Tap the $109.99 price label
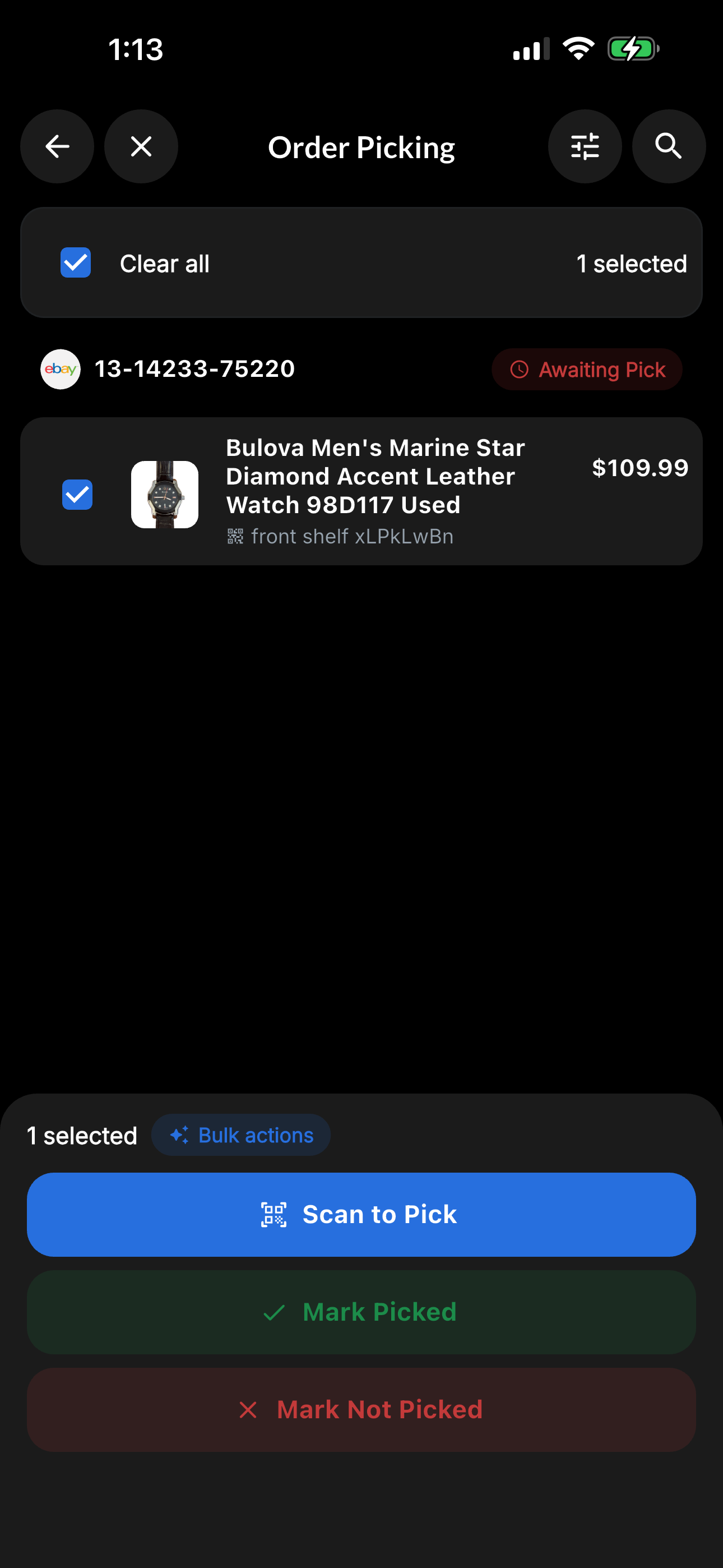723x1568 pixels. [640, 468]
